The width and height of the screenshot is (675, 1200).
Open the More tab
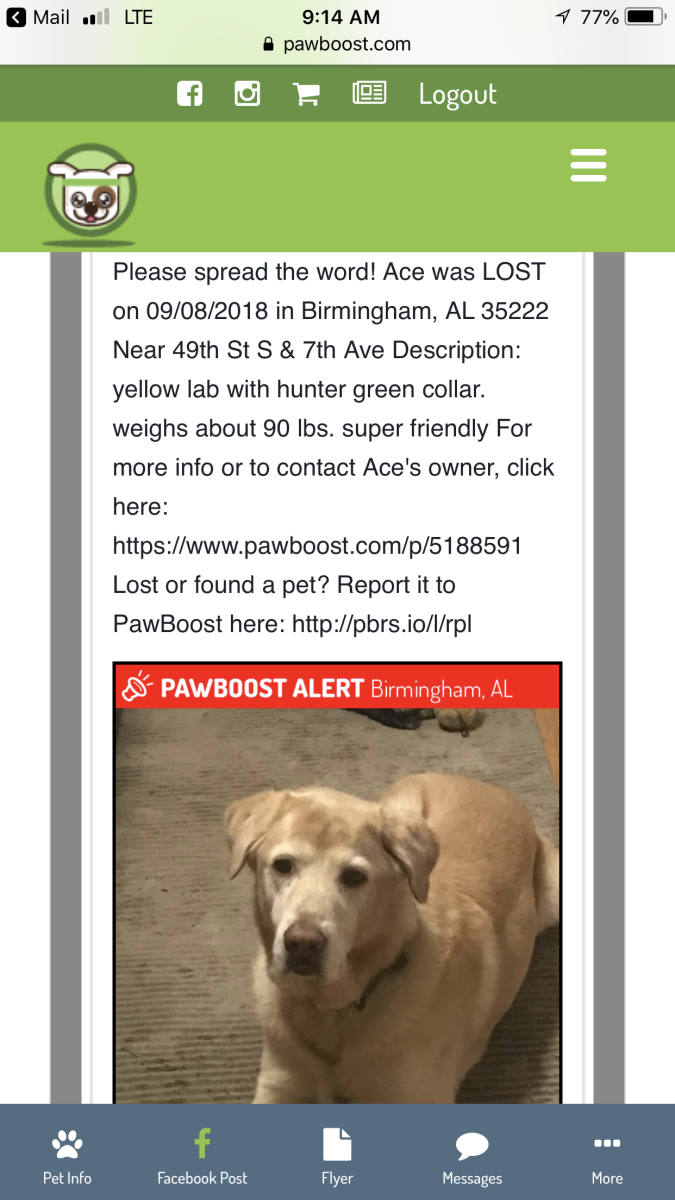point(607,1157)
